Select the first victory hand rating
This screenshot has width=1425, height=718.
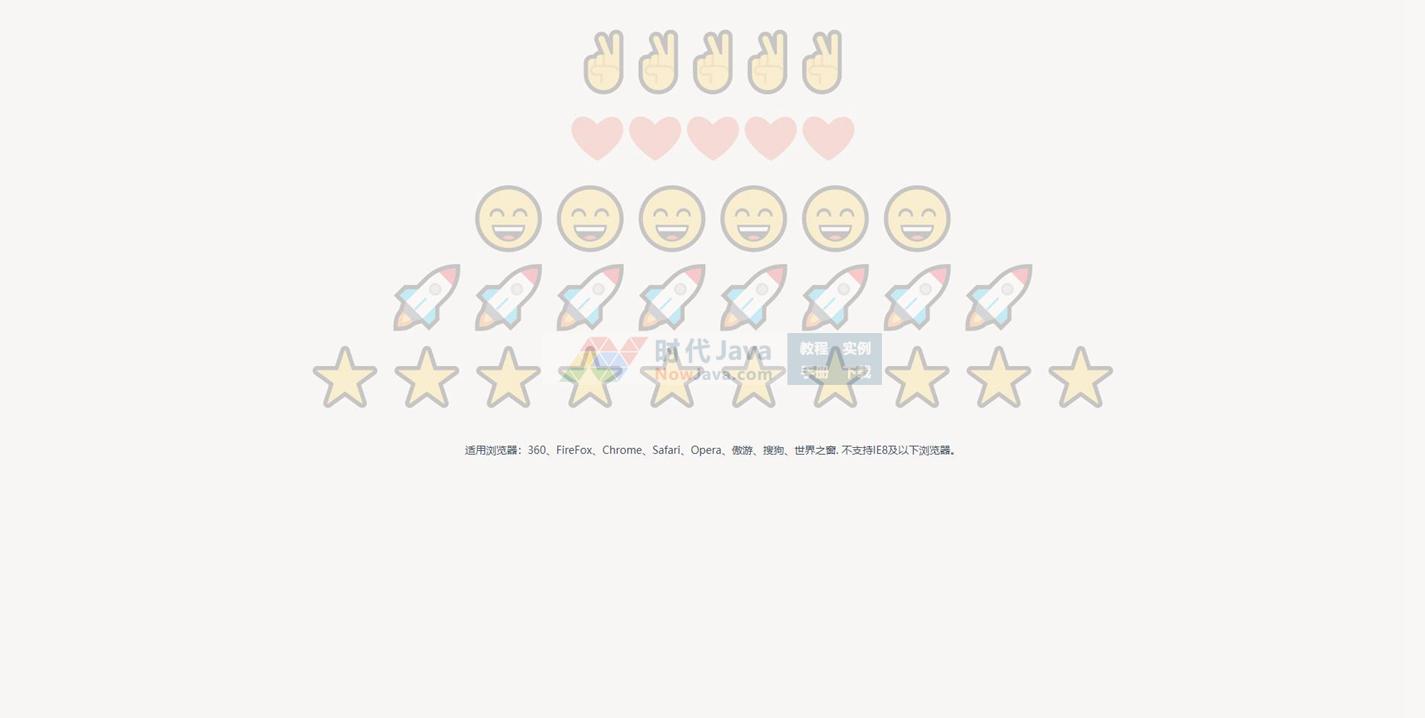pos(604,63)
